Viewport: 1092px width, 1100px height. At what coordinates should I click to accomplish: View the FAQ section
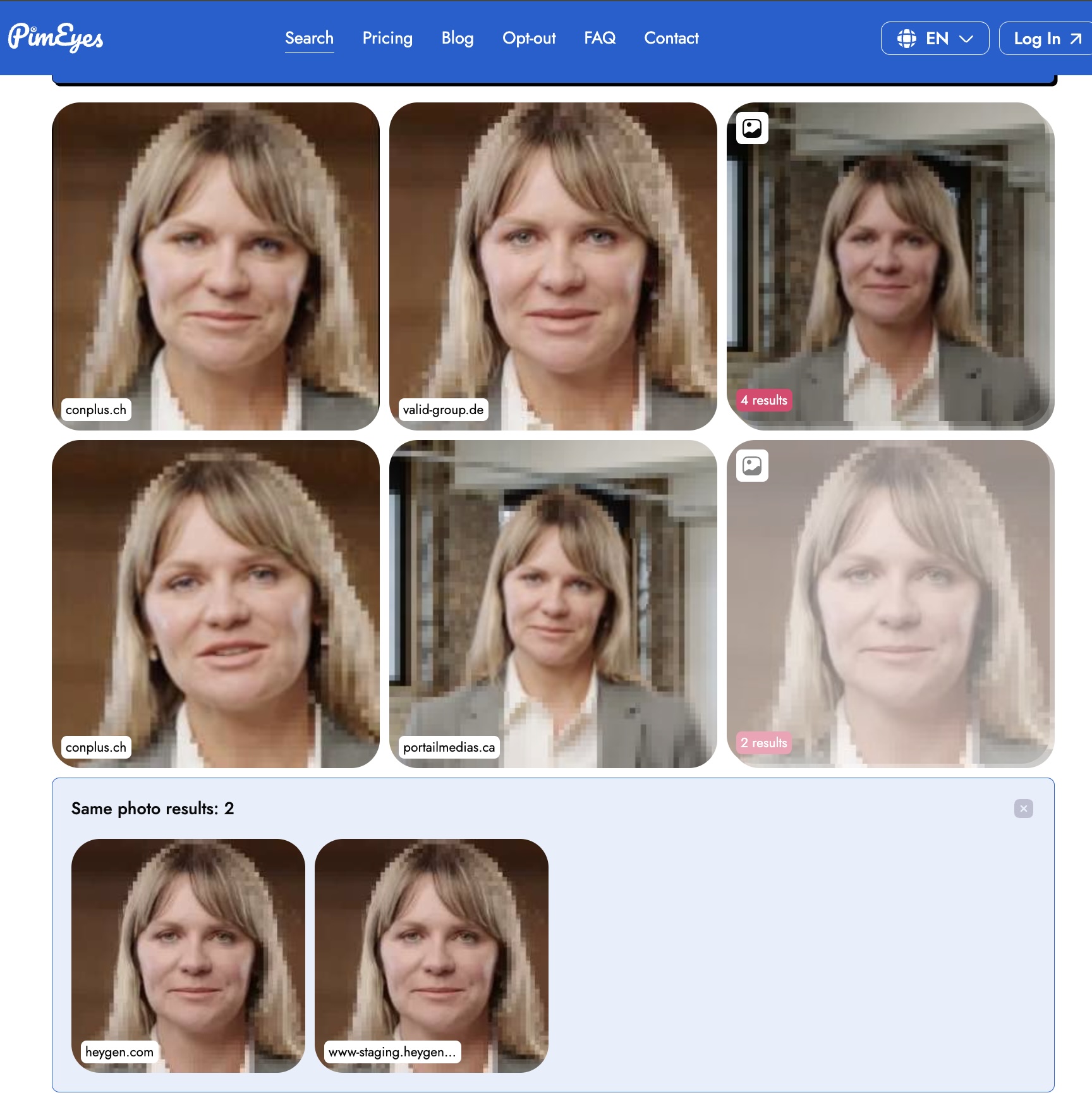point(599,38)
